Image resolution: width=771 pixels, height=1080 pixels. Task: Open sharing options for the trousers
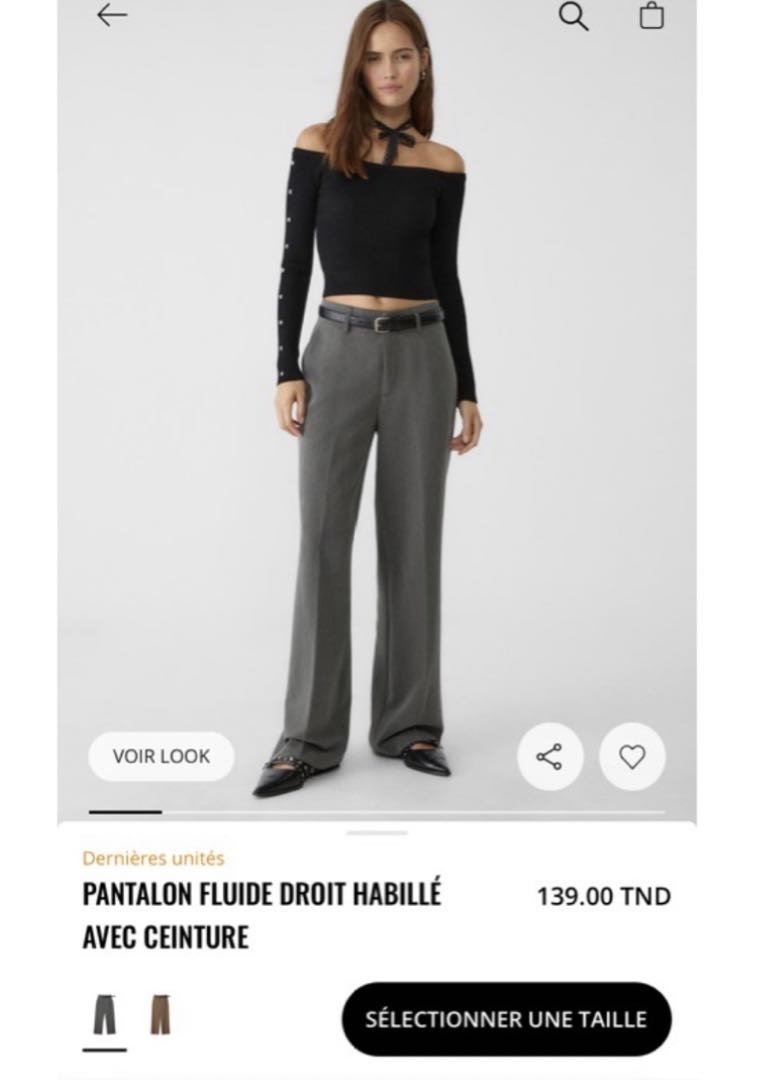pos(547,757)
